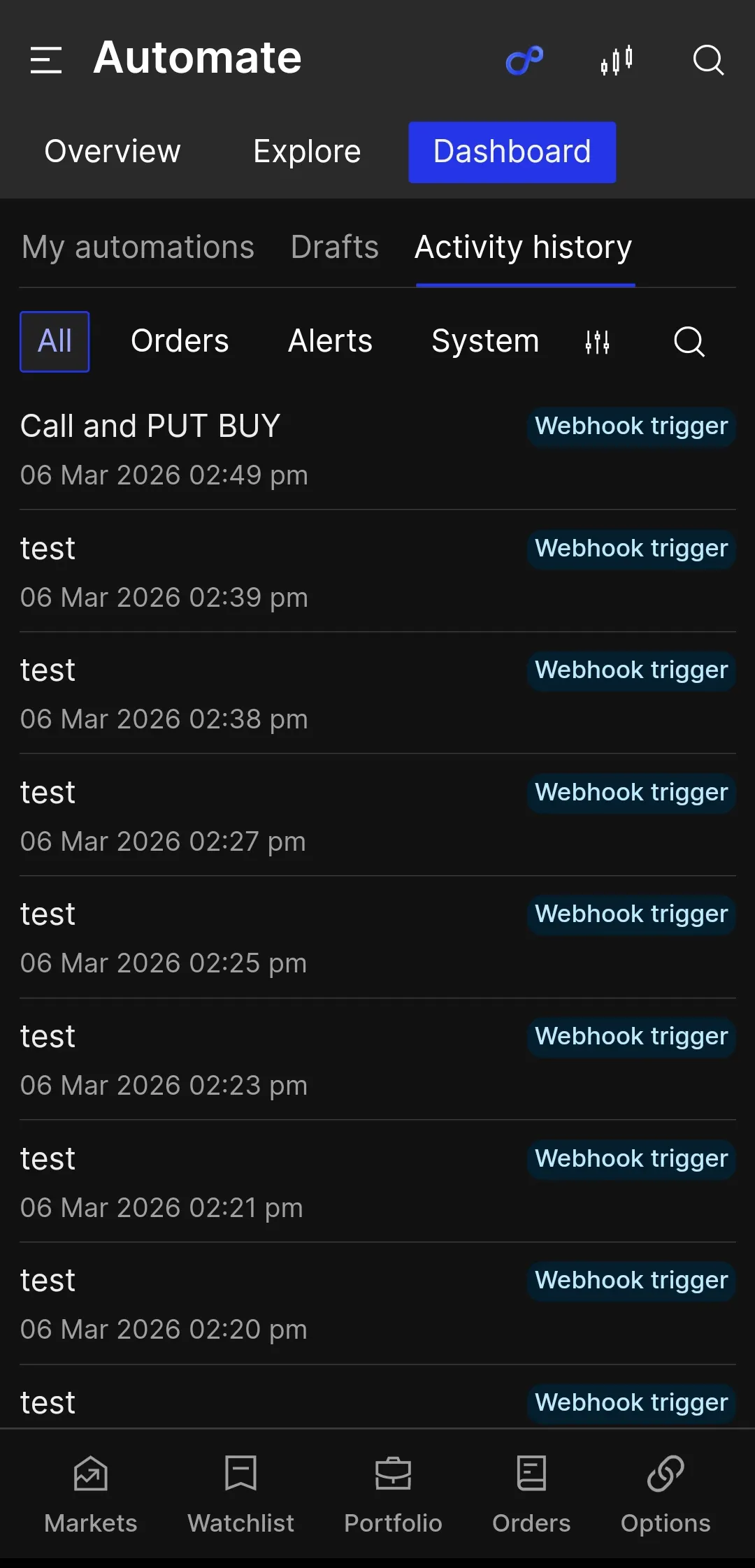Go to Markets in the bottom navigation

[x=91, y=1495]
